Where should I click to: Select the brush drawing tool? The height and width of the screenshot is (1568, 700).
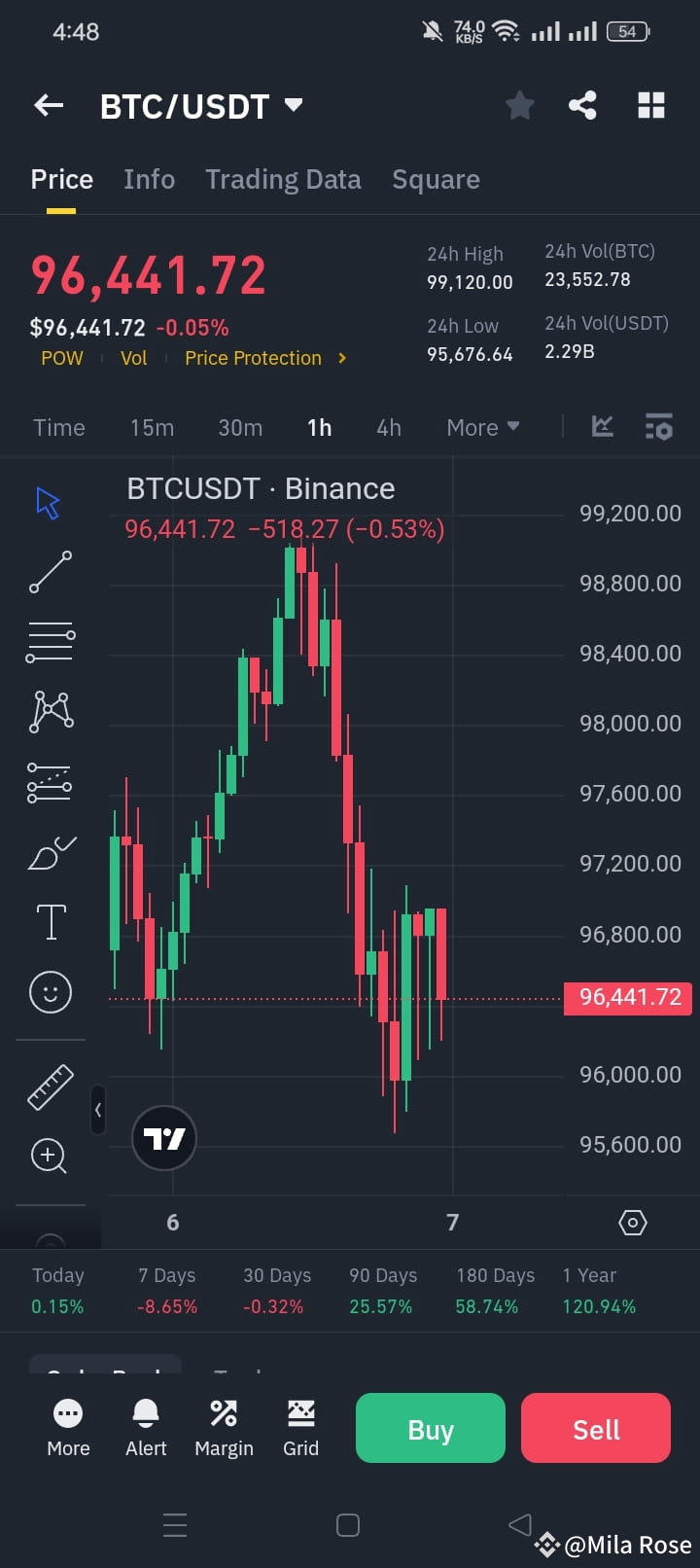pyautogui.click(x=50, y=851)
